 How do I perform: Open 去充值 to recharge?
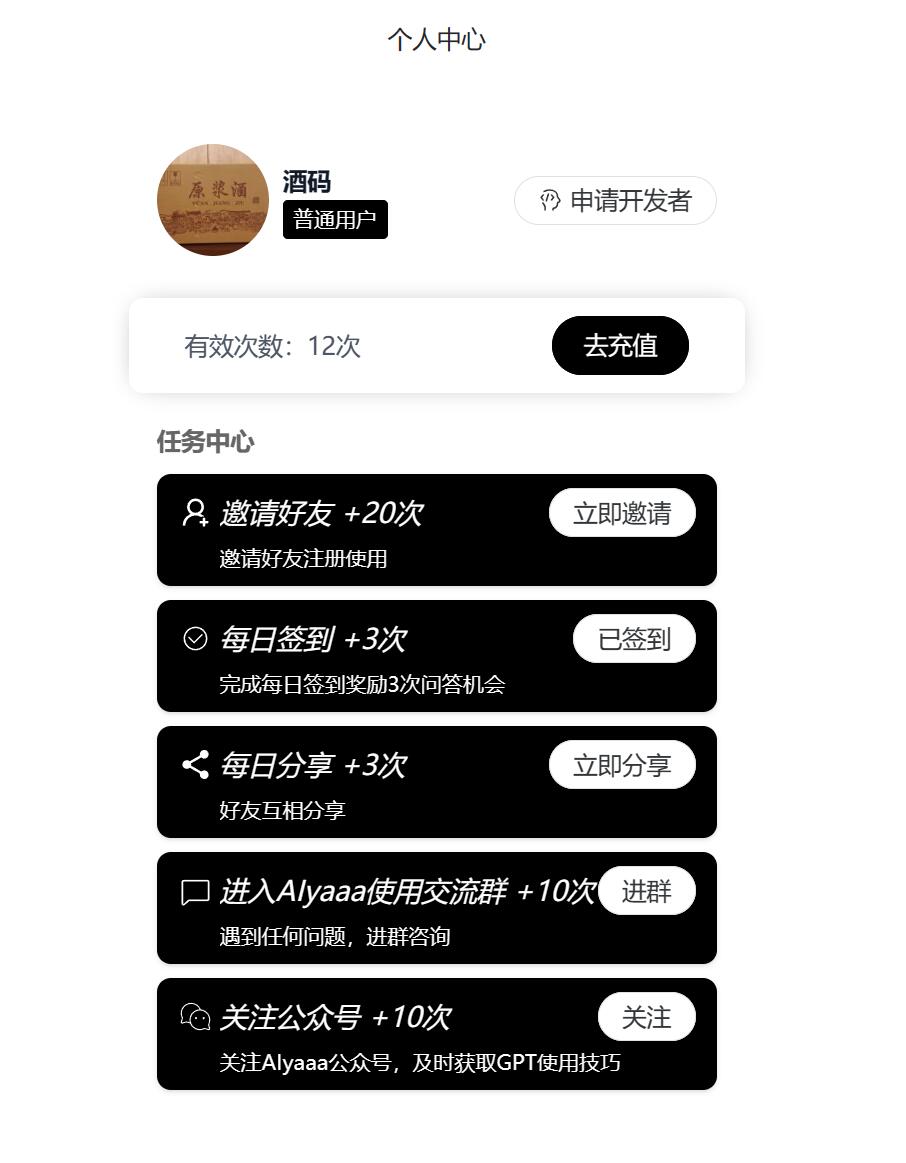pos(620,346)
